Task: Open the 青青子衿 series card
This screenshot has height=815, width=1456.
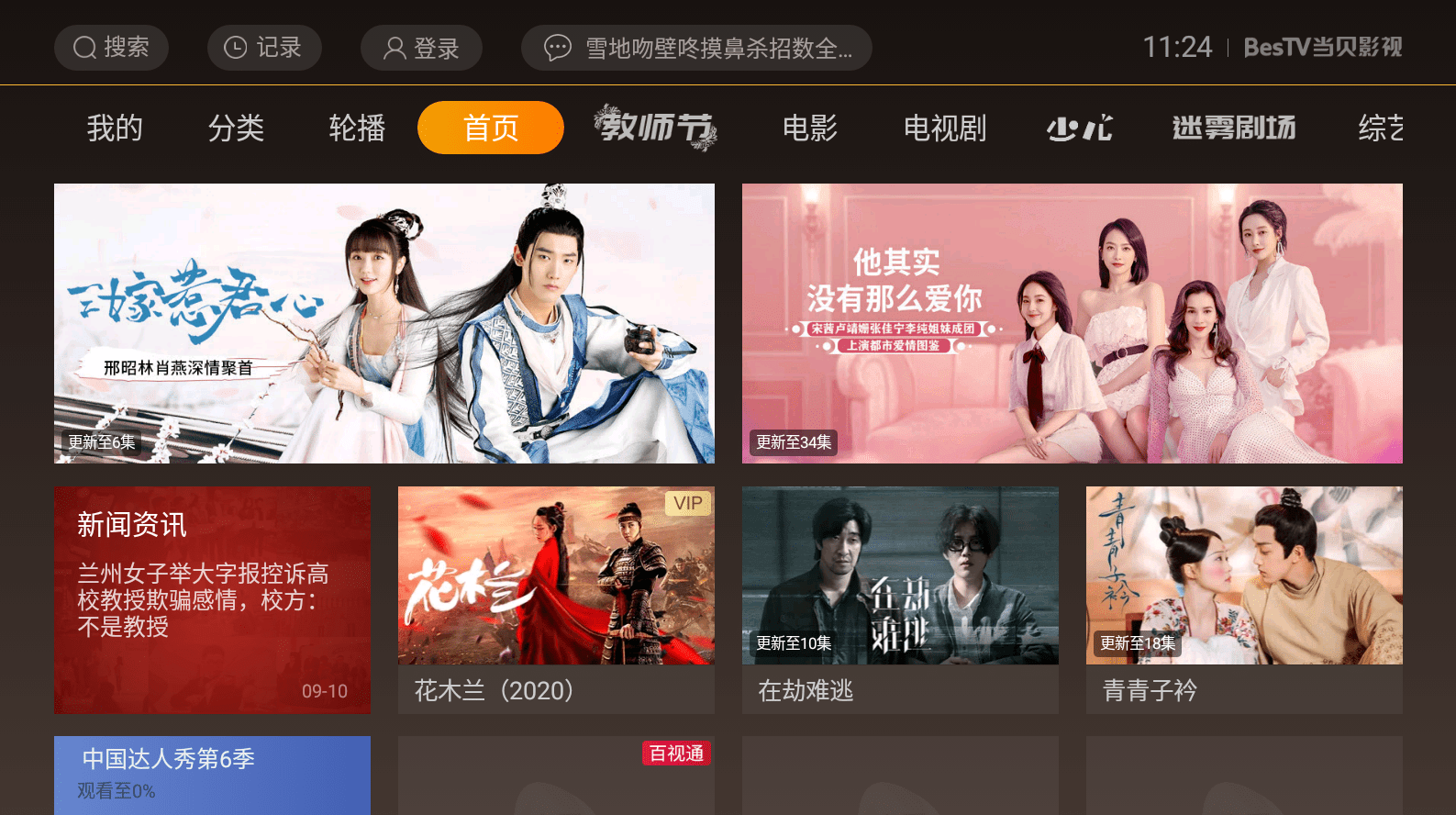Action: tap(1244, 599)
